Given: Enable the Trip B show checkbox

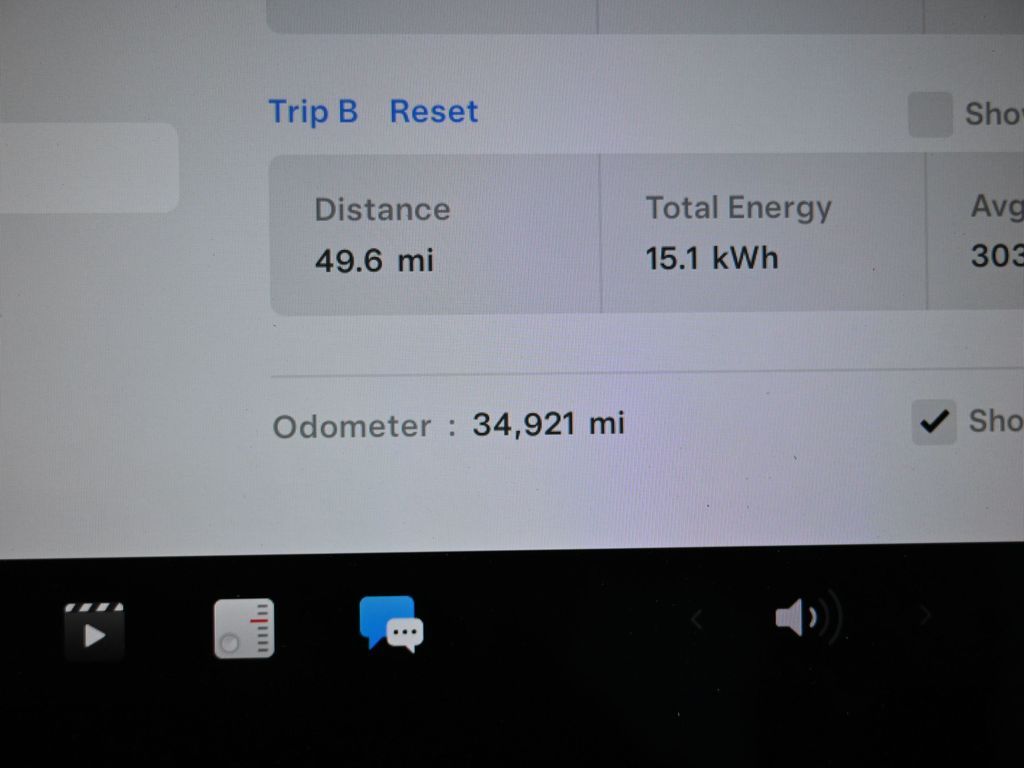Looking at the screenshot, I should point(930,115).
